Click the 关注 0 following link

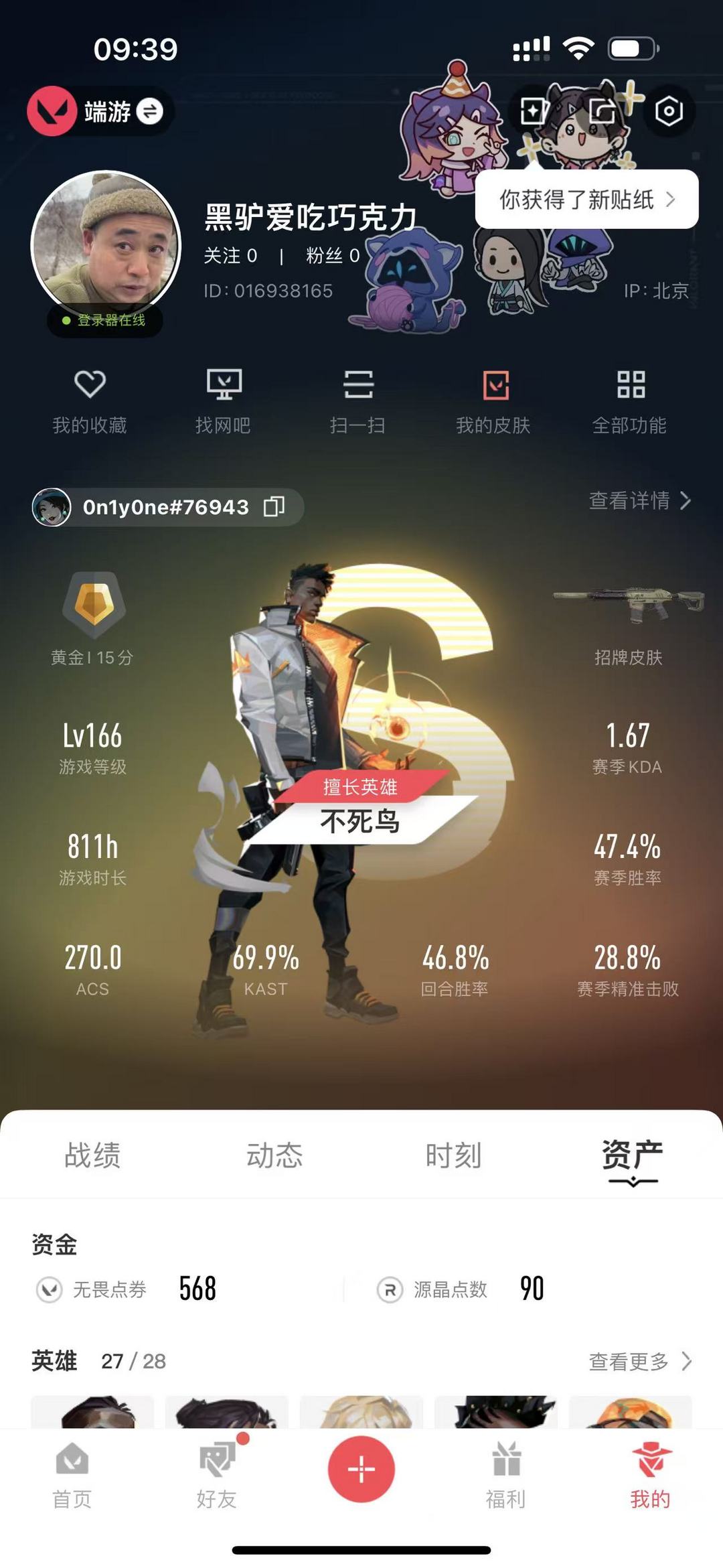pos(231,257)
